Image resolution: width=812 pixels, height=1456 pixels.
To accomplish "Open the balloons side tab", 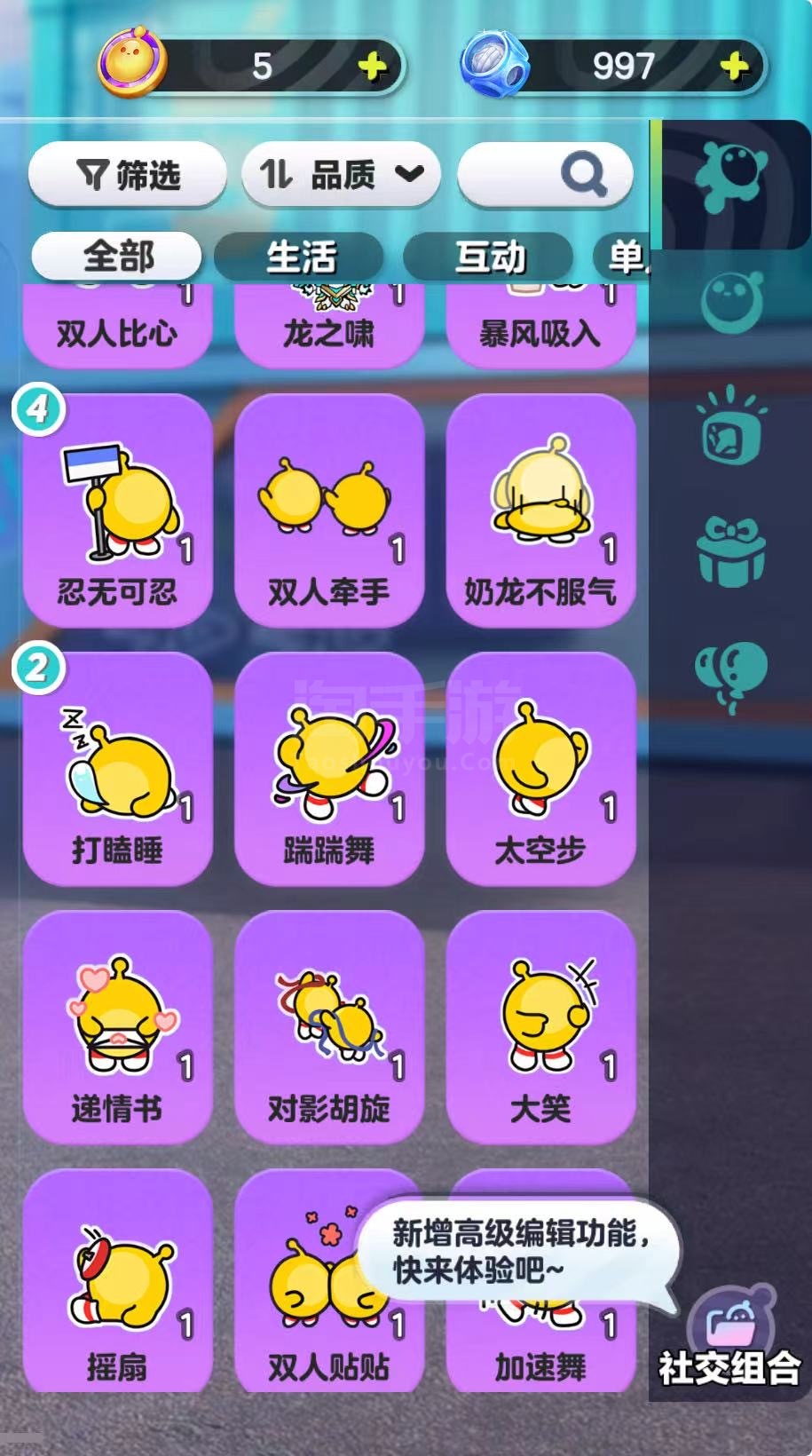I will coord(730,677).
